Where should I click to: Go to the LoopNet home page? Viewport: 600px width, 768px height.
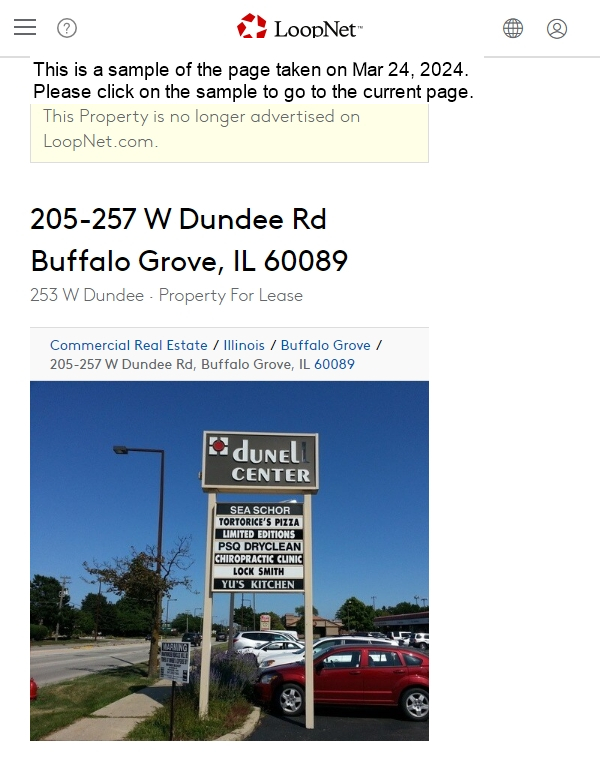(300, 28)
